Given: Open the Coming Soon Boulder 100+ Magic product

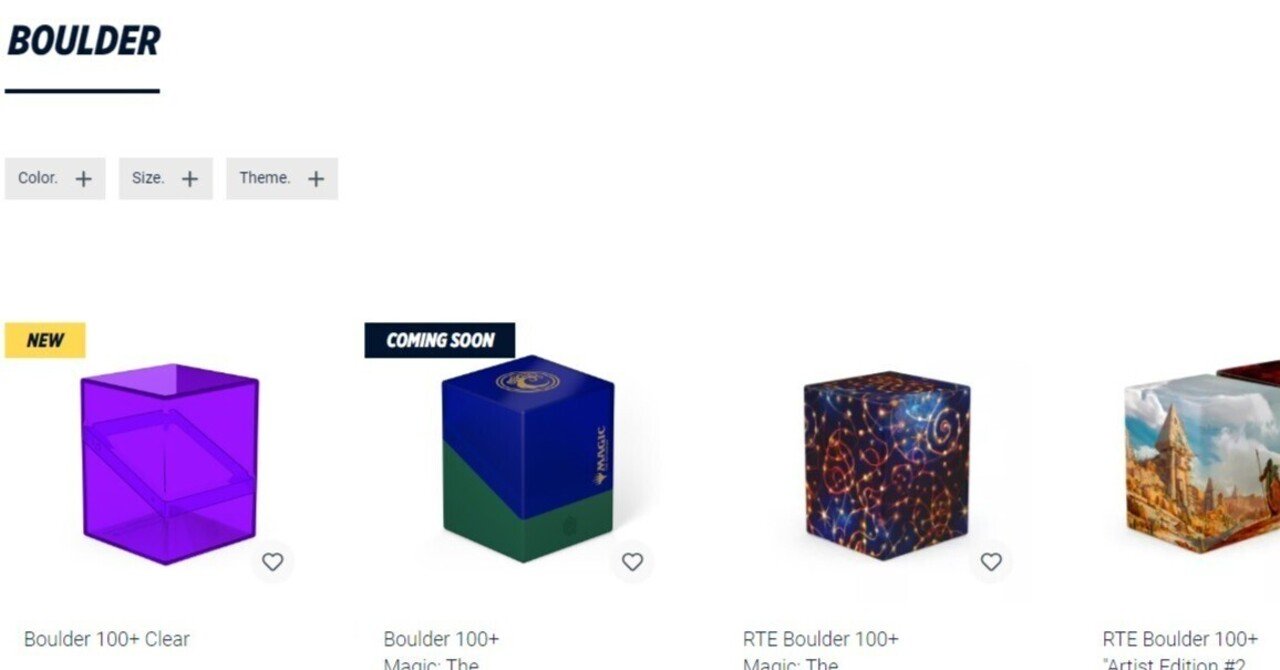Looking at the screenshot, I should [x=528, y=458].
